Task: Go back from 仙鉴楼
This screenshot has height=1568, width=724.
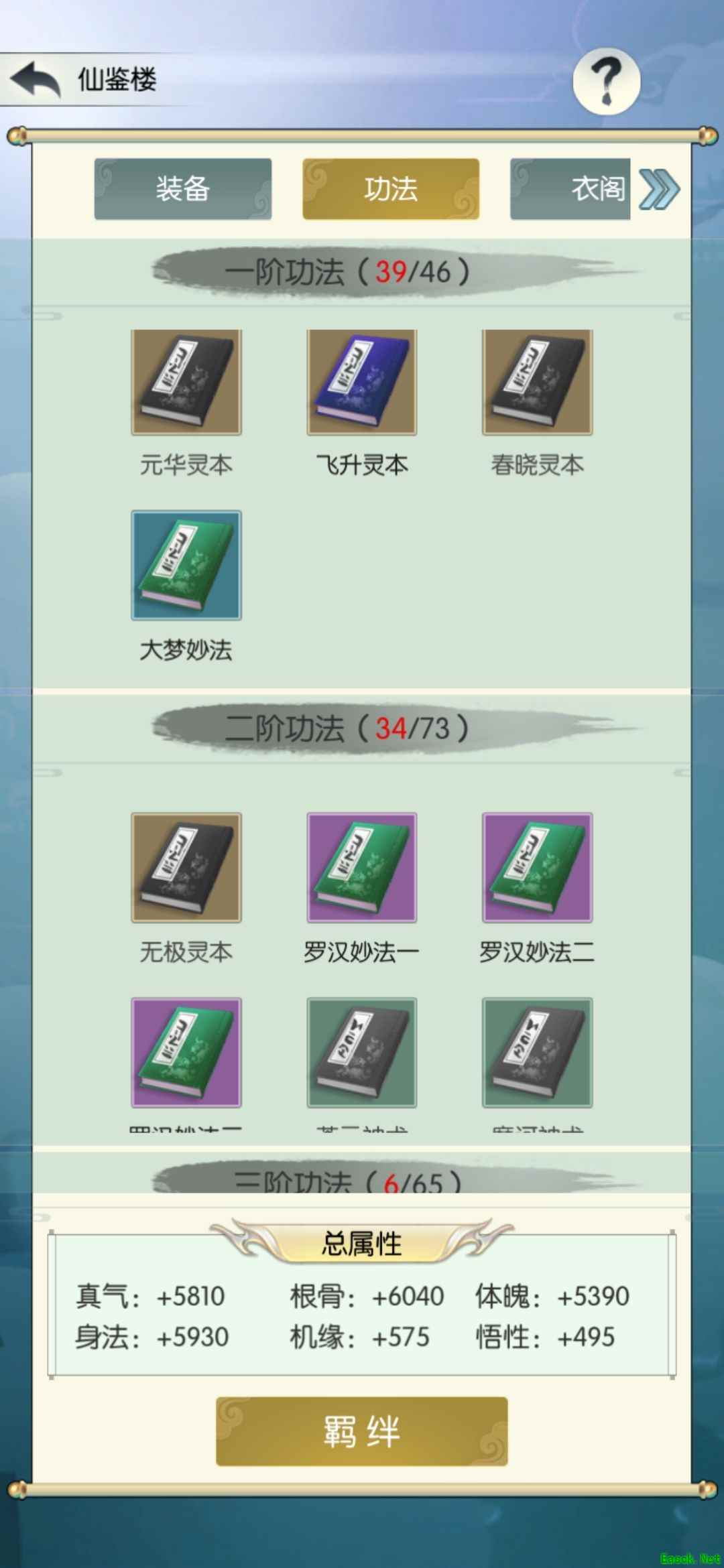Action: (x=35, y=80)
